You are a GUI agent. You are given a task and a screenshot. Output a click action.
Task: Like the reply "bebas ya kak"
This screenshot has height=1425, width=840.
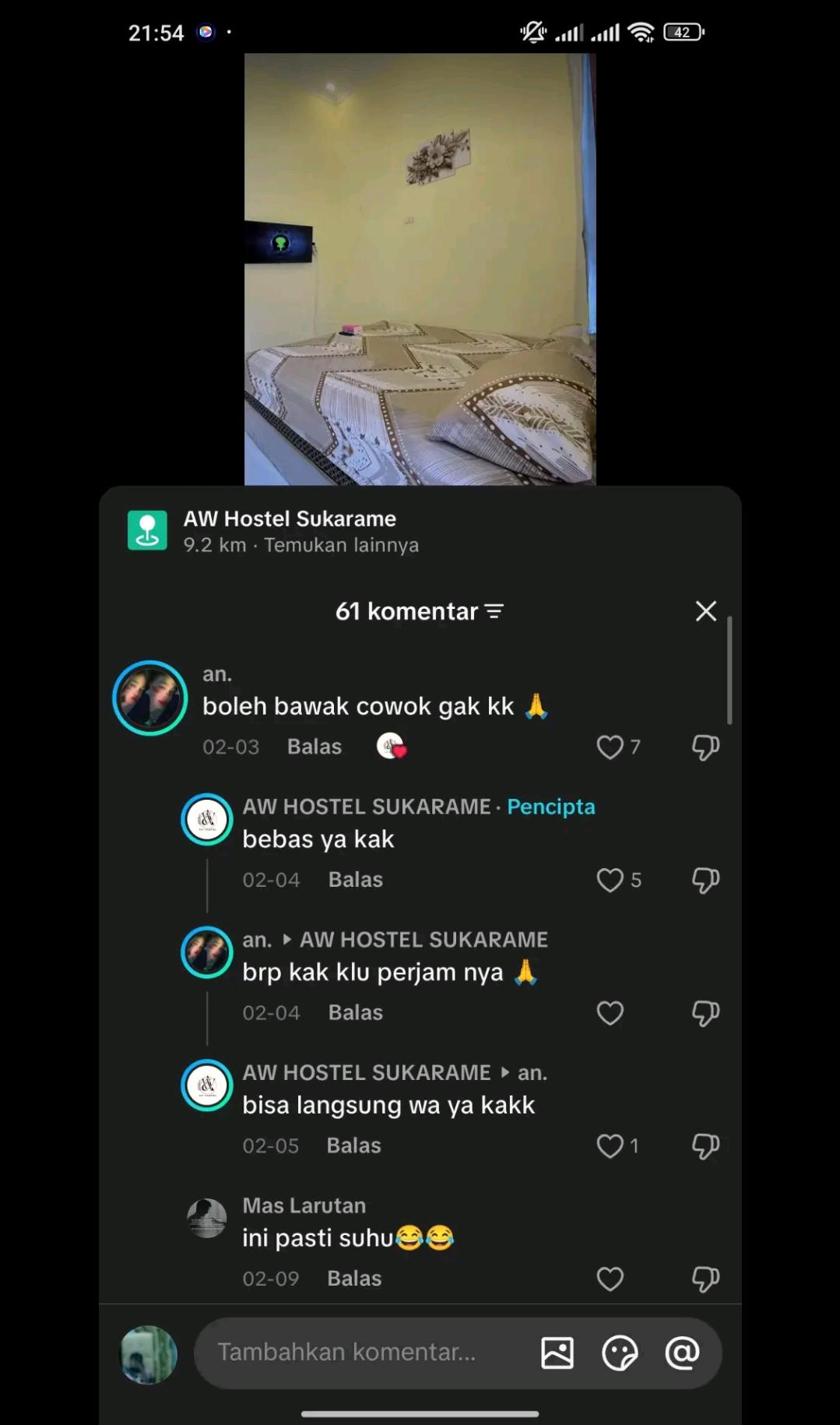(x=610, y=880)
